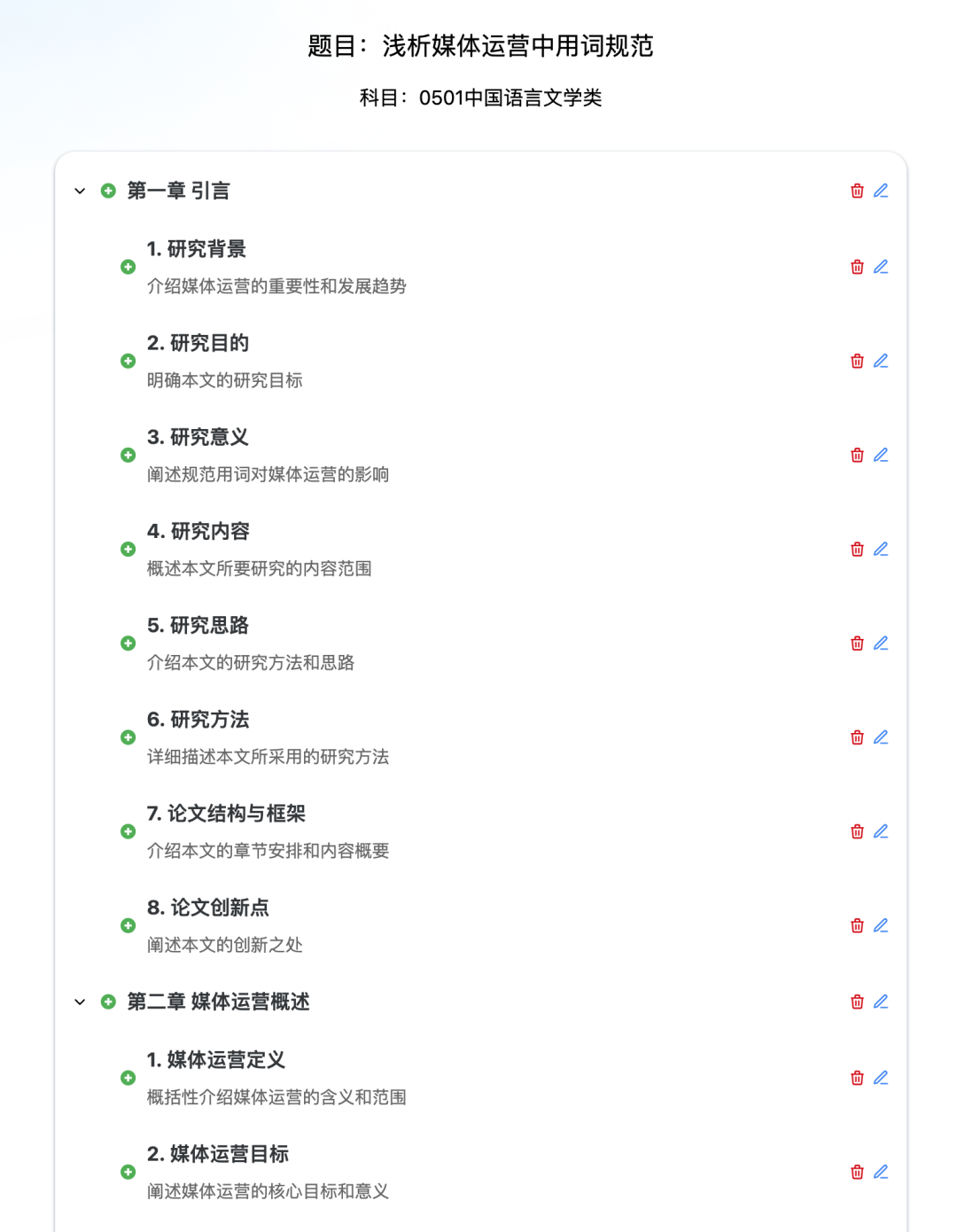Screen dimensions: 957x1232
Task: Delete the 第二章 媒体运营概述 chapter
Action: point(857,1002)
